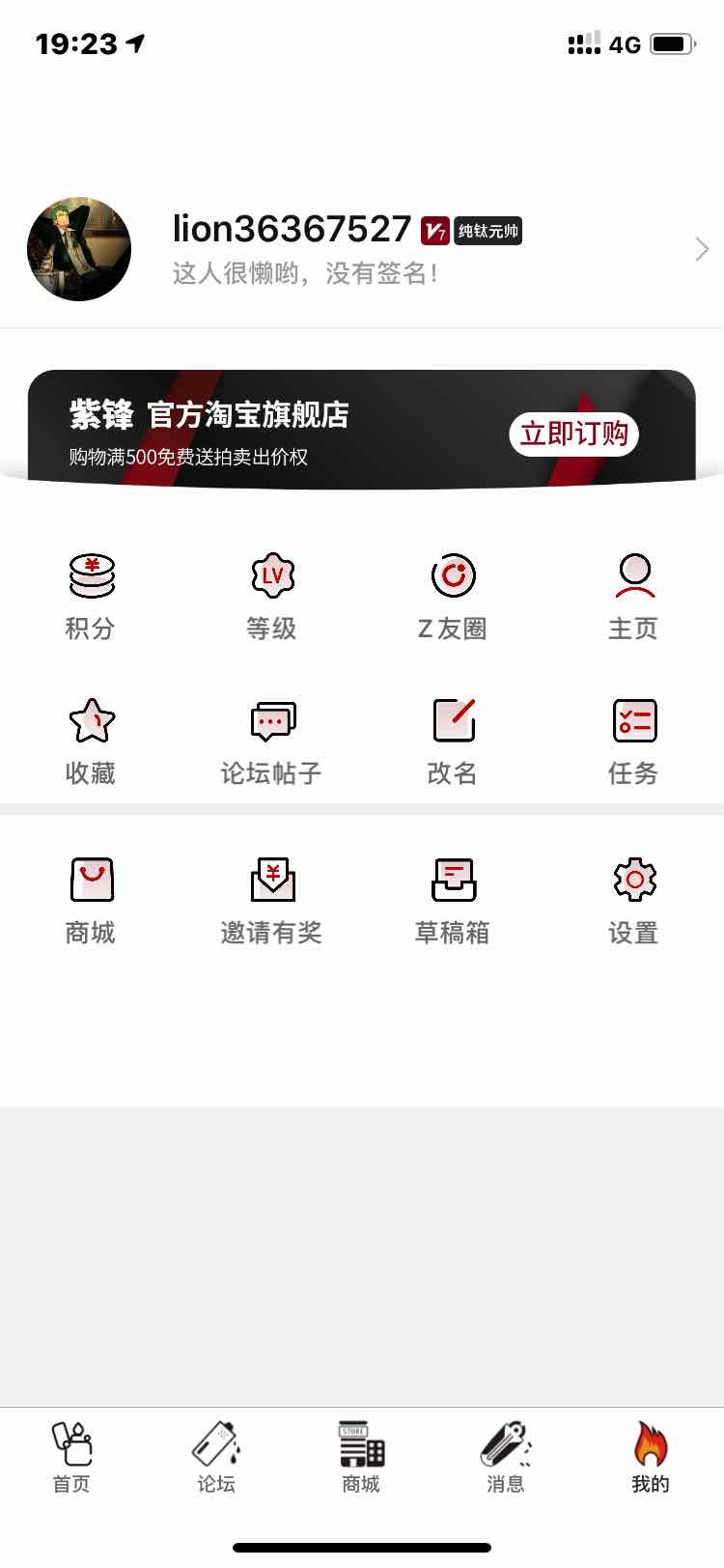This screenshot has height=1568, width=724.
Task: Go to 主页 personal homepage
Action: coord(634,597)
